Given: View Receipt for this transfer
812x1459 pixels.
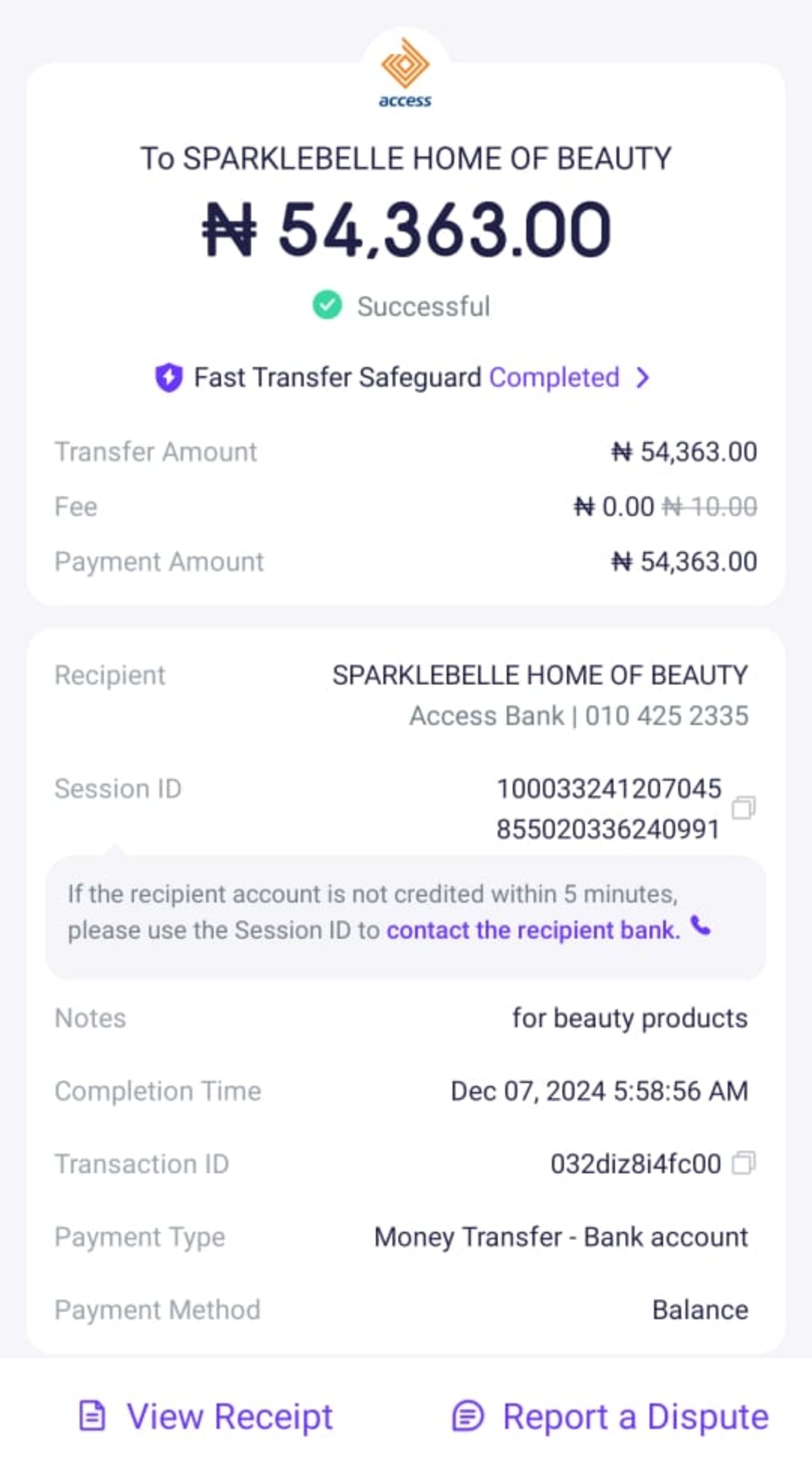Looking at the screenshot, I should (x=206, y=1417).
